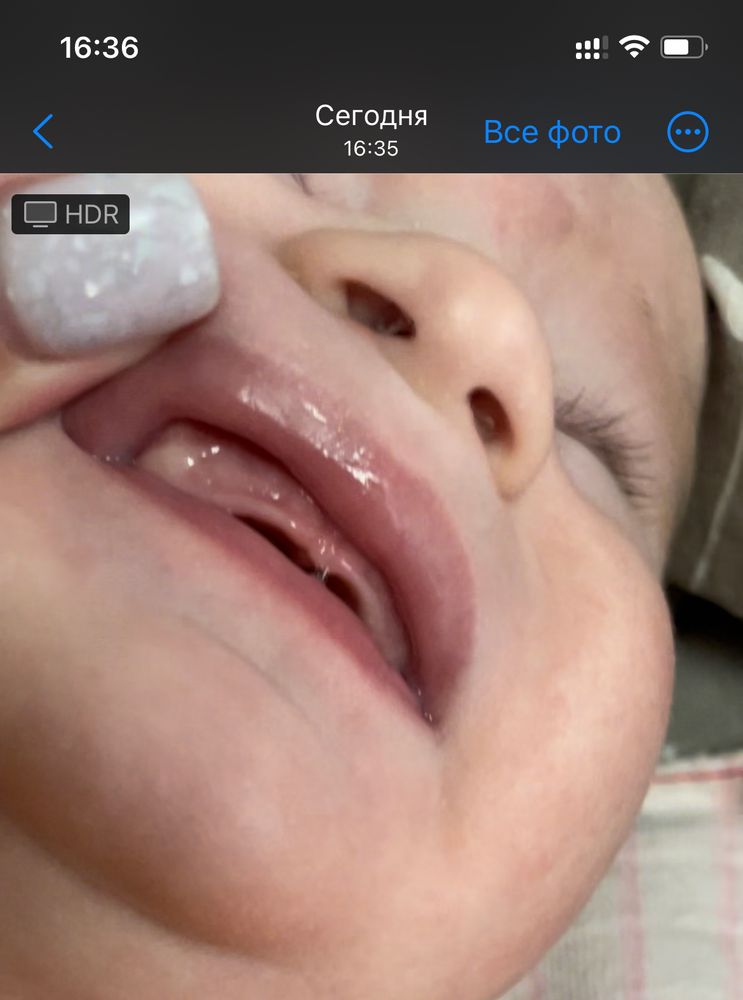The image size is (743, 1000).
Task: Open the 'Все фото' link
Action: (552, 132)
